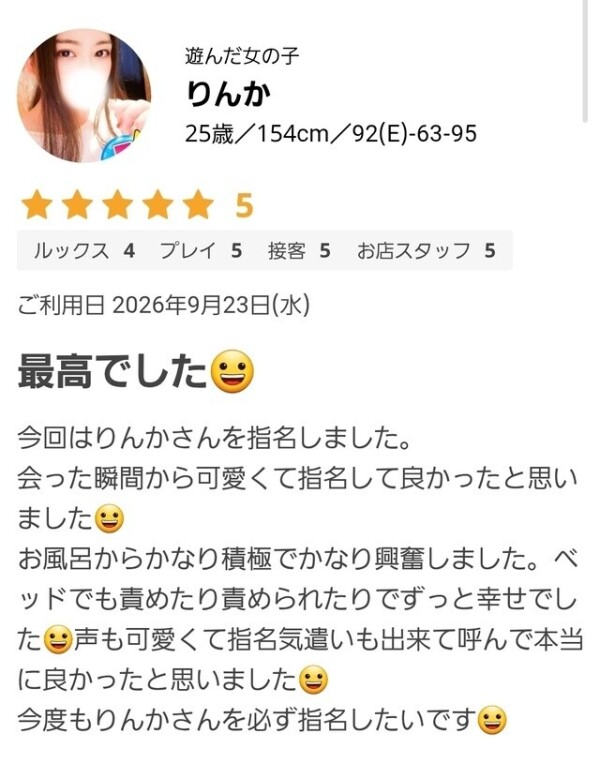The image size is (600, 778).
Task: Open the りんか profile name link
Action: pyautogui.click(x=228, y=93)
